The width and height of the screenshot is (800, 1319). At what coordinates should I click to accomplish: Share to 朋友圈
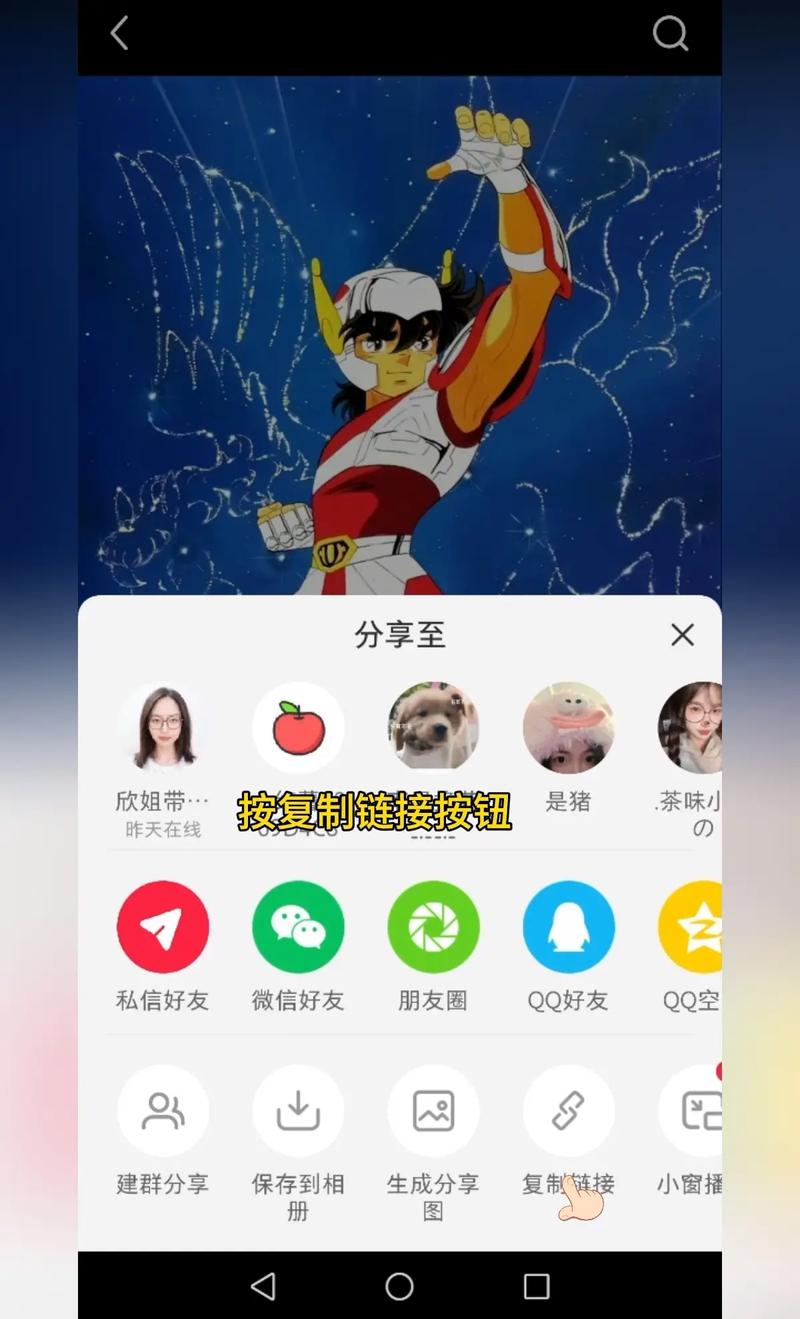tap(433, 927)
